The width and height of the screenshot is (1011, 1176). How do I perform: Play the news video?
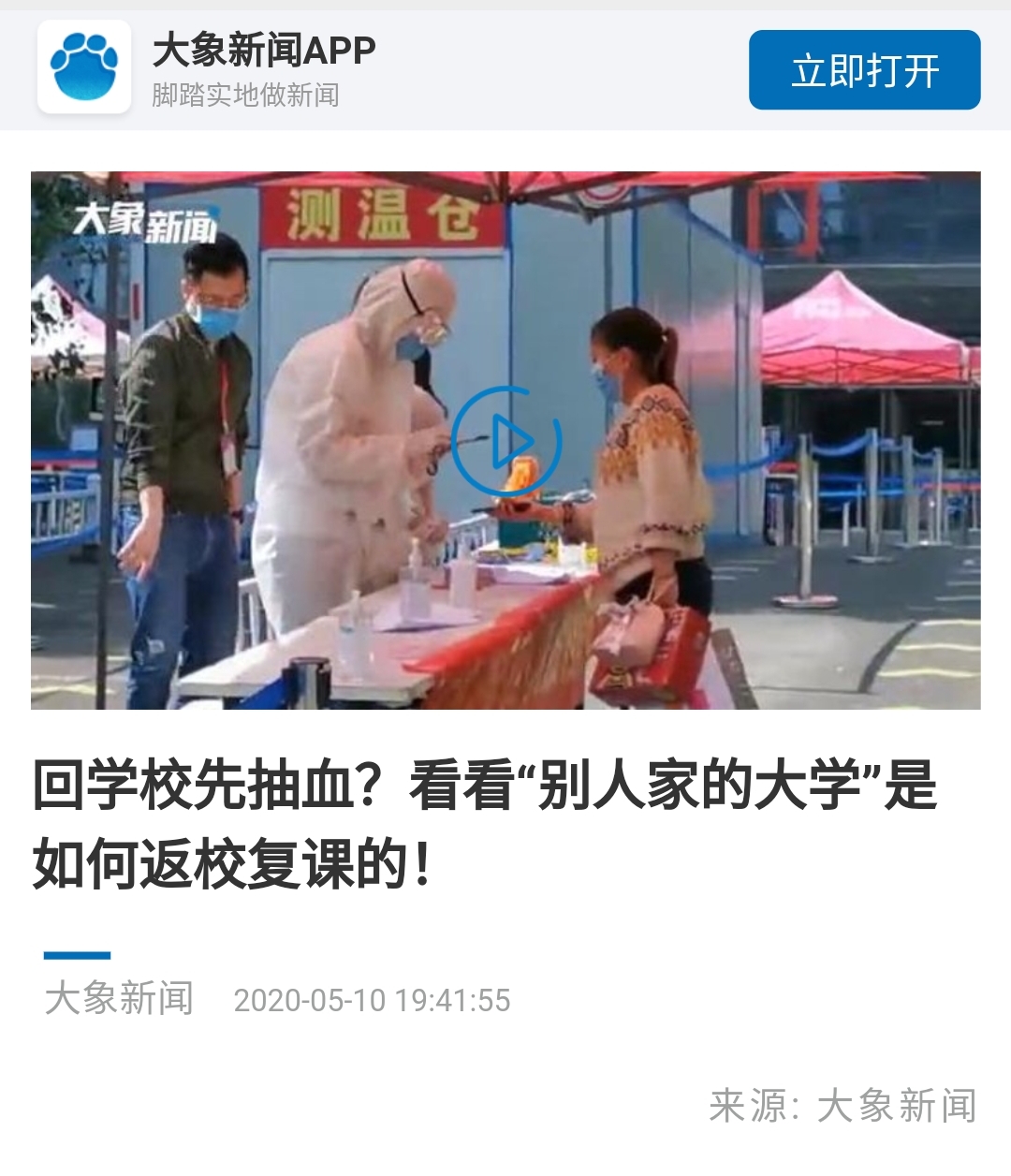[506, 440]
